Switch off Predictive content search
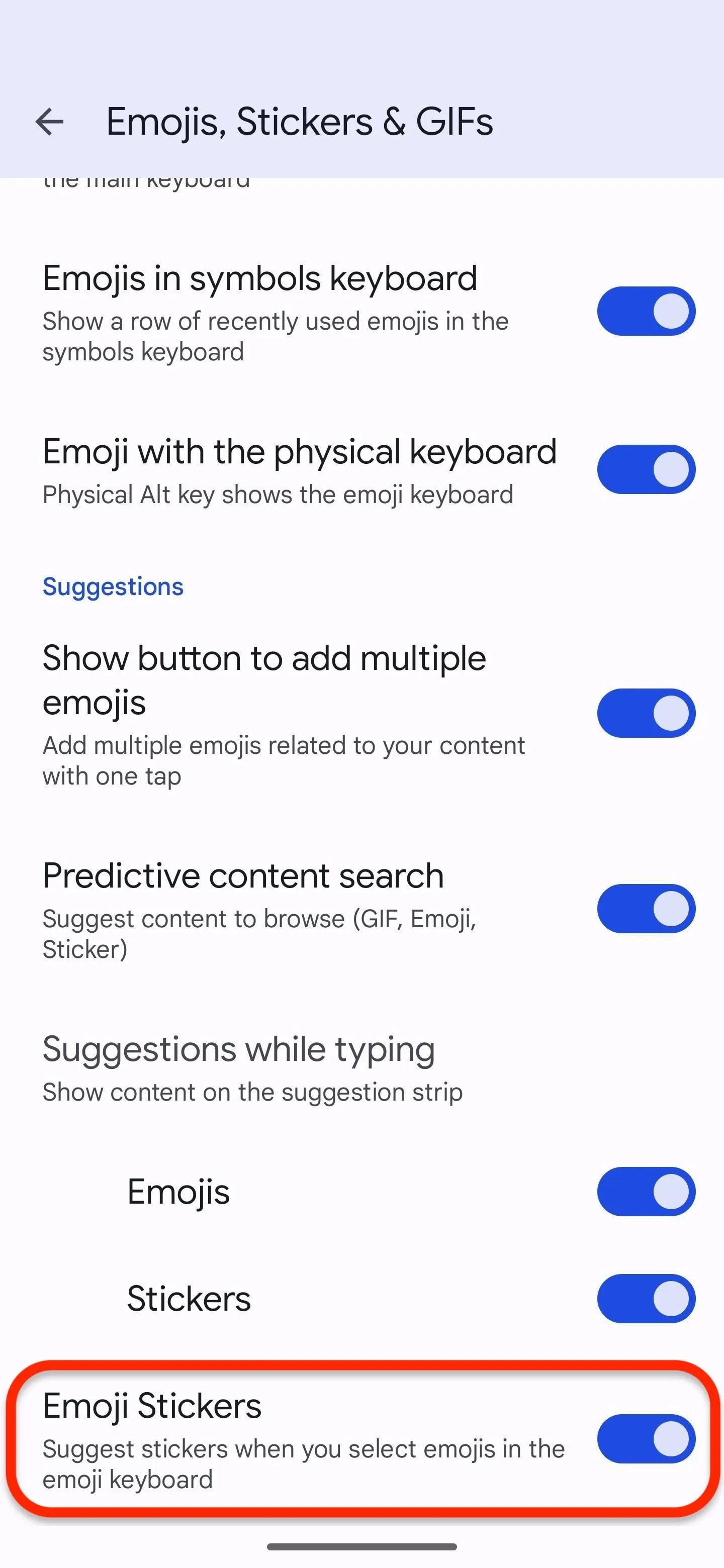Image resolution: width=724 pixels, height=1568 pixels. coord(646,908)
